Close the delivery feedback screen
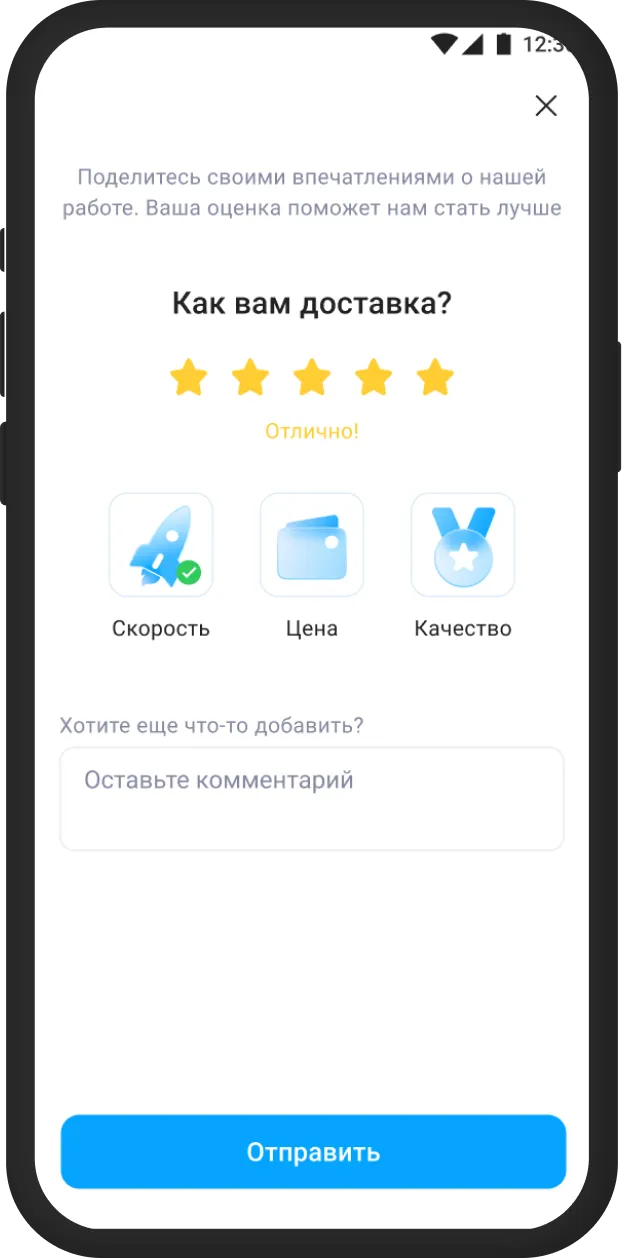 [545, 106]
